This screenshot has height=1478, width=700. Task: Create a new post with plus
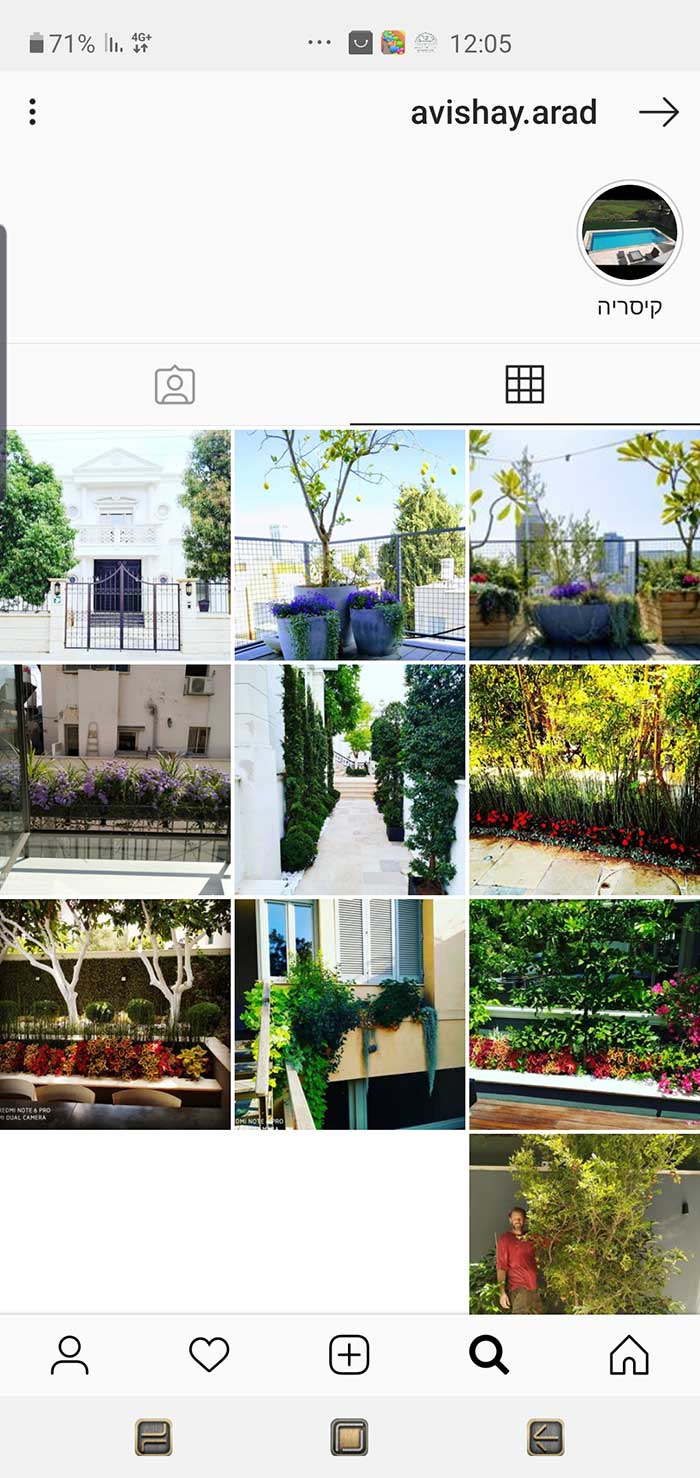pos(349,1356)
